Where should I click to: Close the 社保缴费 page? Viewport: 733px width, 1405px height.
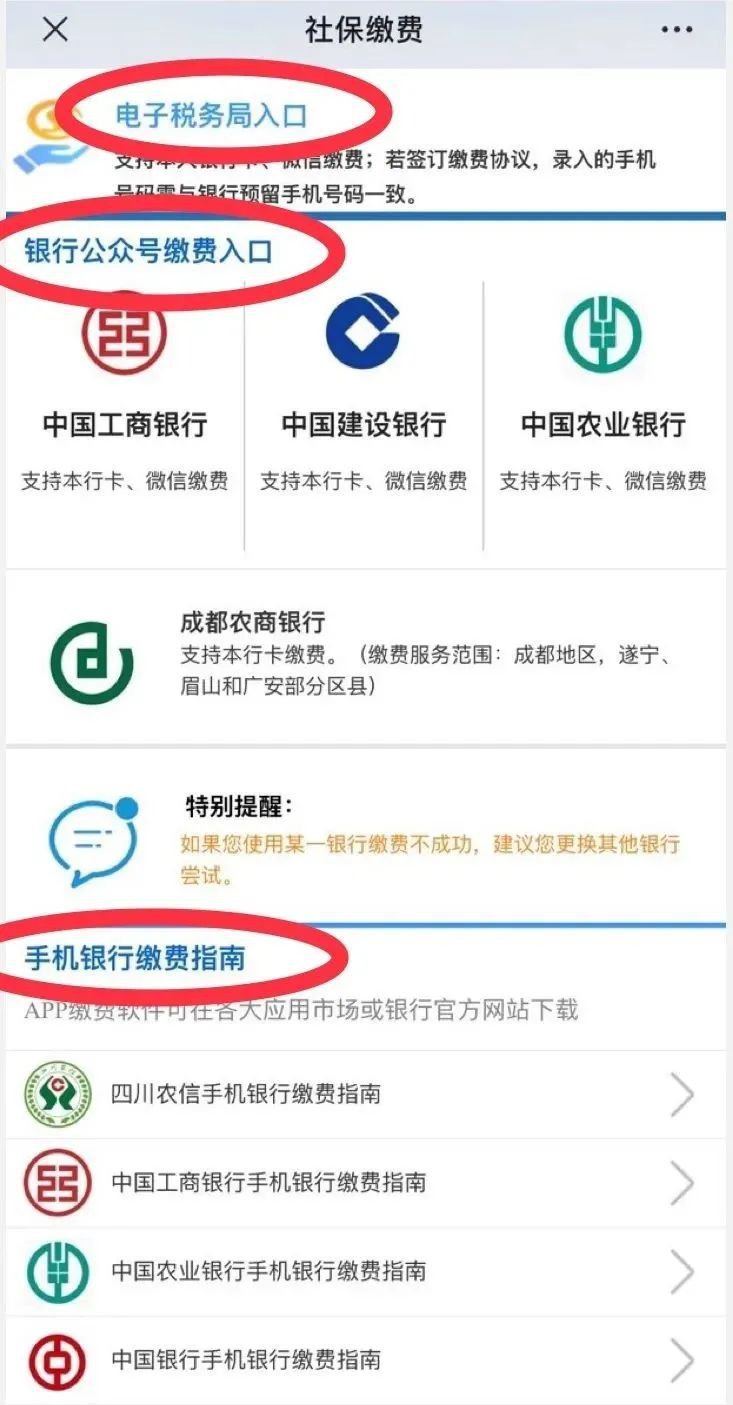pyautogui.click(x=55, y=30)
